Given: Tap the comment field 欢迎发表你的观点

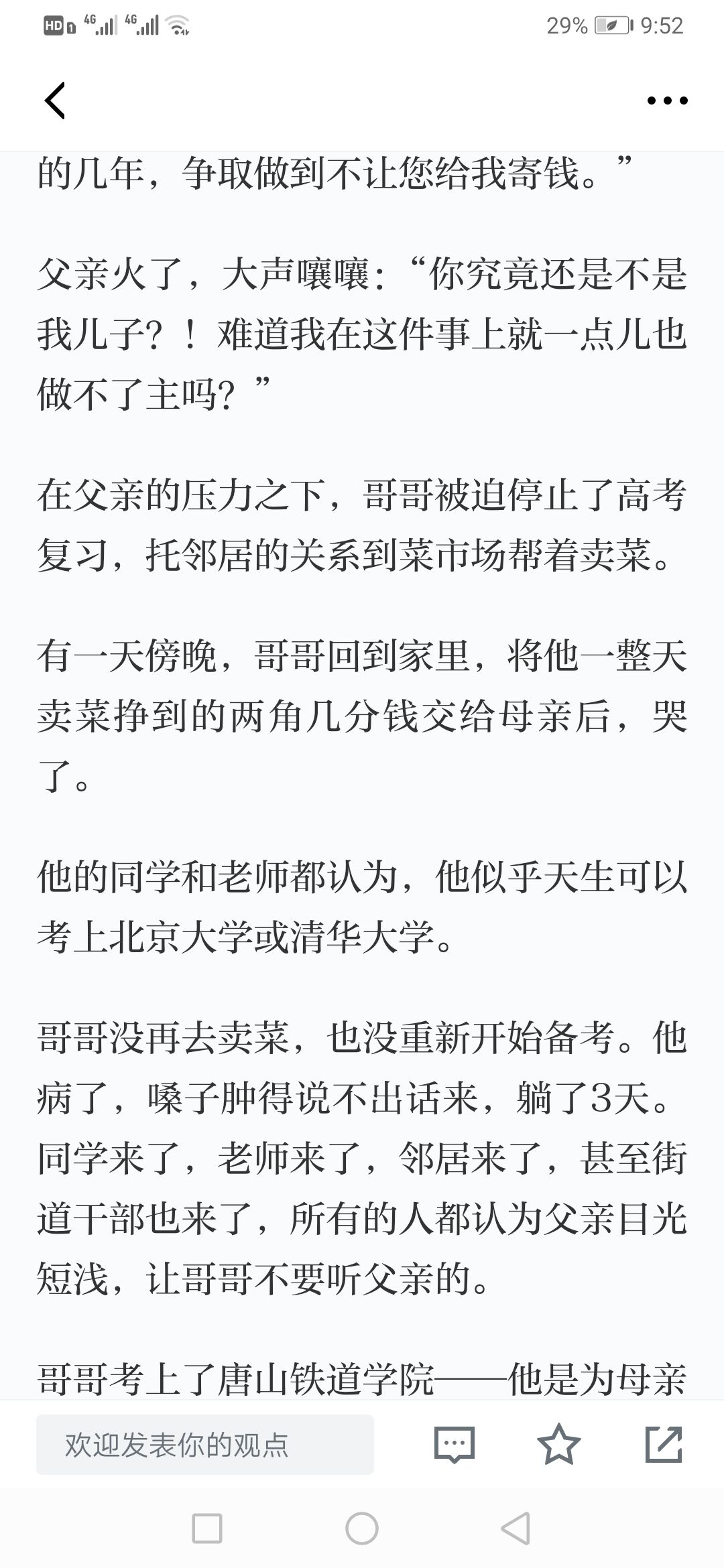Looking at the screenshot, I should (205, 1445).
